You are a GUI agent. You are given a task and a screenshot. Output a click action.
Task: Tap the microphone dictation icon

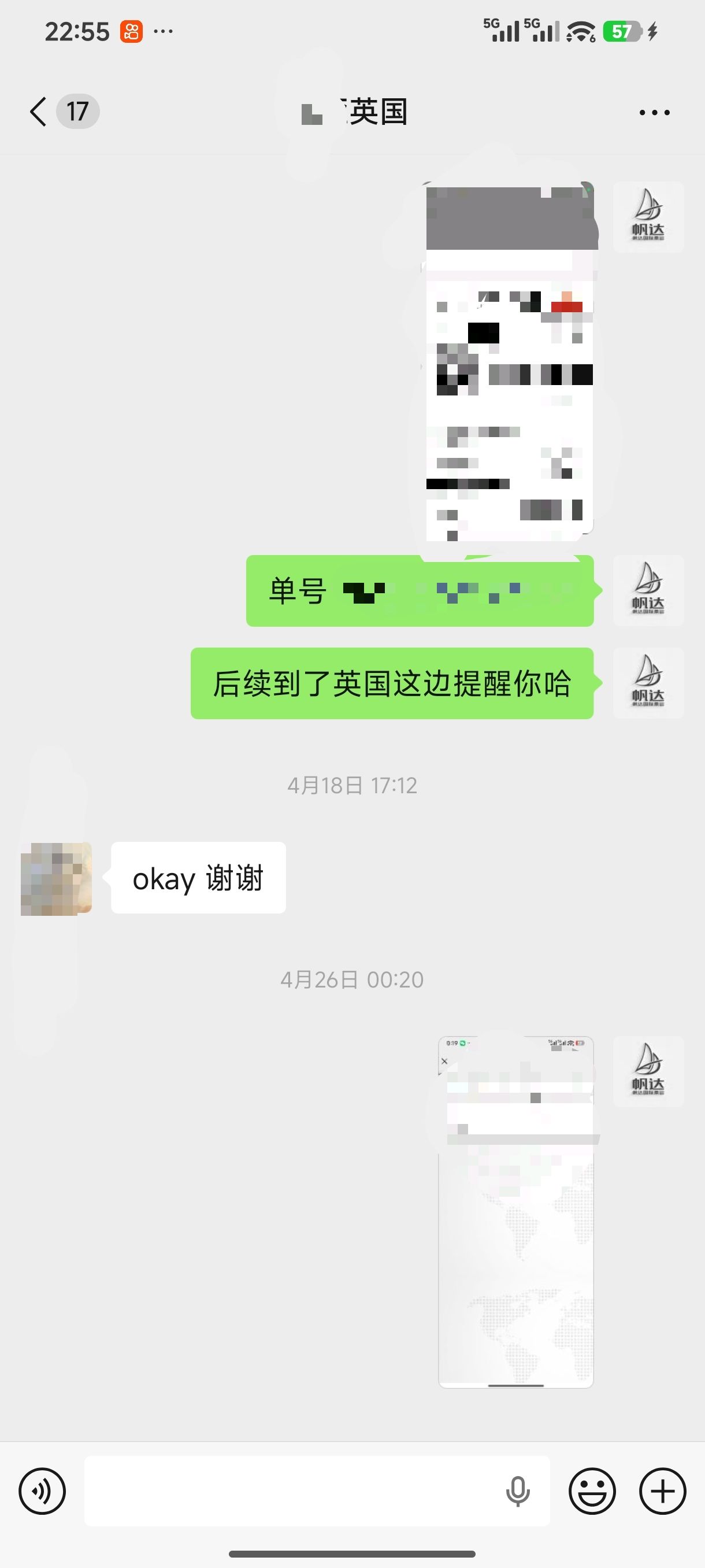(x=518, y=1491)
